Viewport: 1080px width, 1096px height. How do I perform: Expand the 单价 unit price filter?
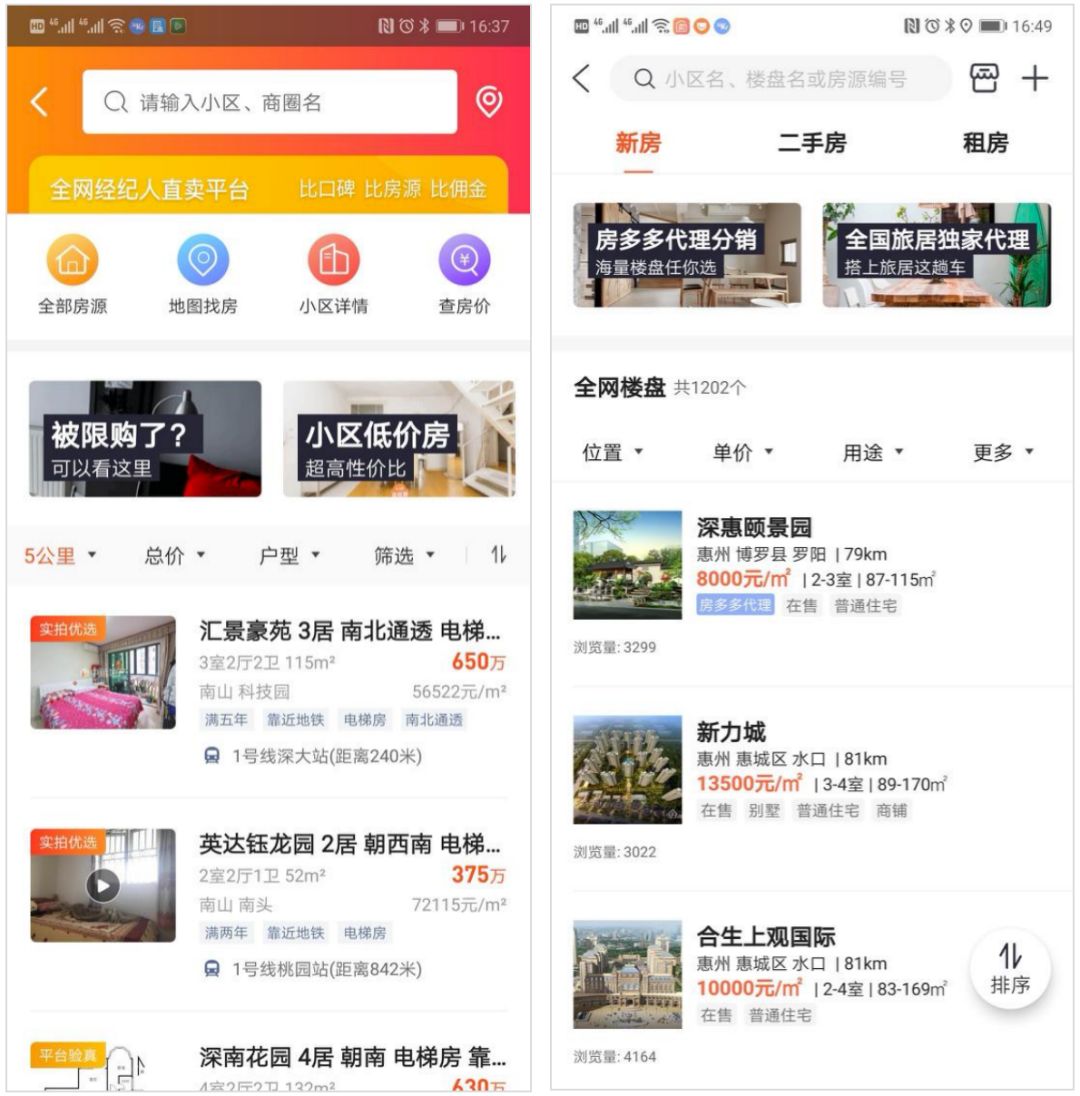pyautogui.click(x=743, y=453)
